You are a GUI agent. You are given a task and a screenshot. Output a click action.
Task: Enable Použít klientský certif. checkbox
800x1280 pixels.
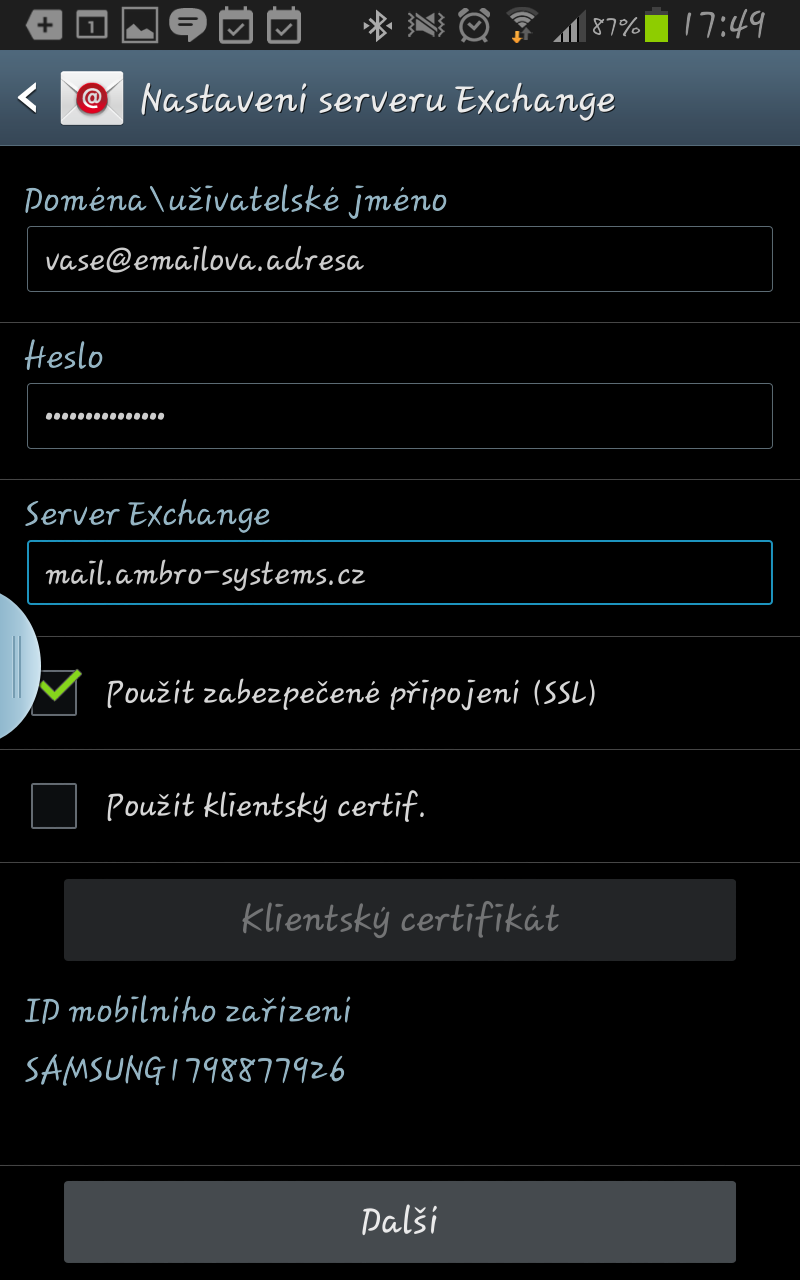pos(54,806)
